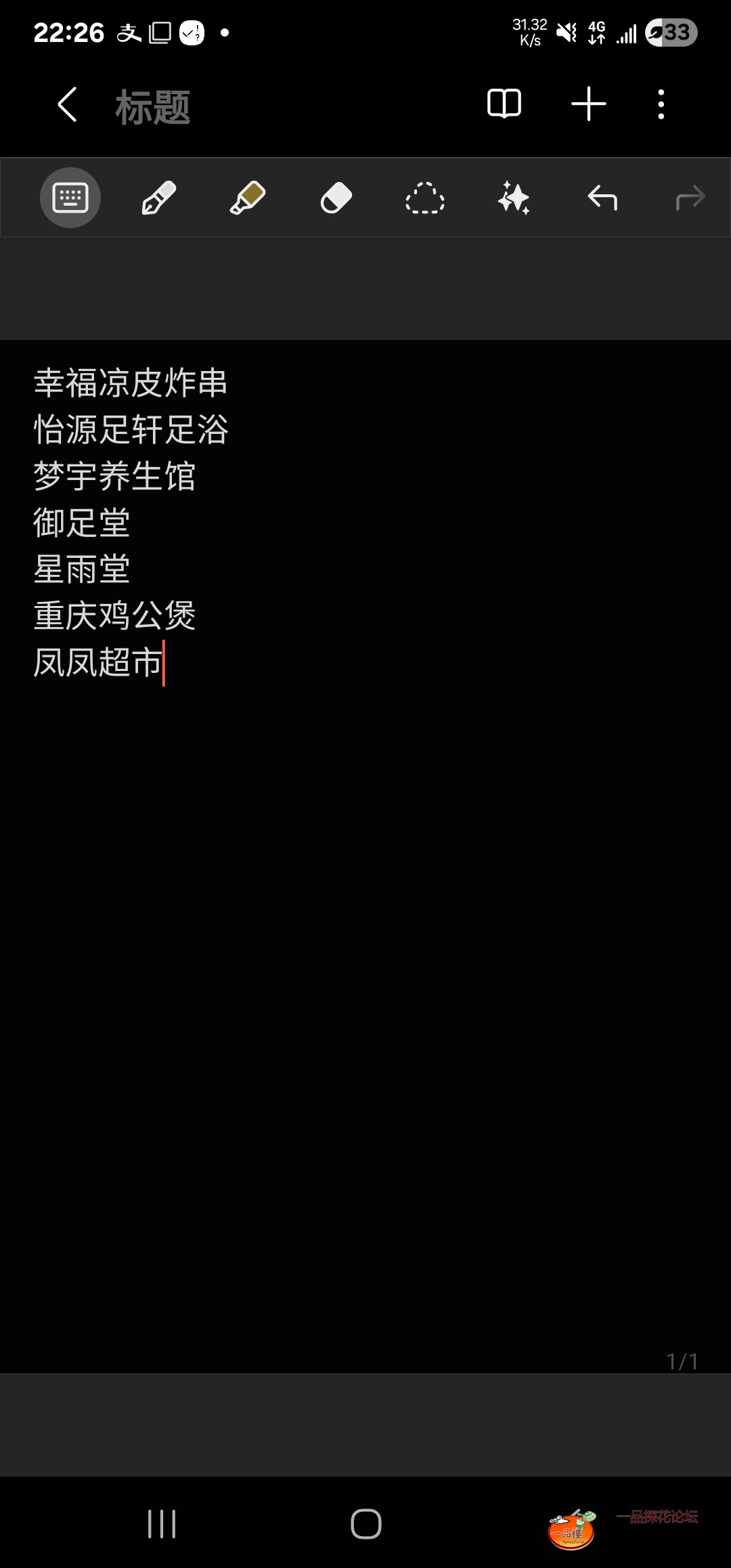Place cursor on the line 凤凤超市
The image size is (731, 1568).
pyautogui.click(x=98, y=663)
